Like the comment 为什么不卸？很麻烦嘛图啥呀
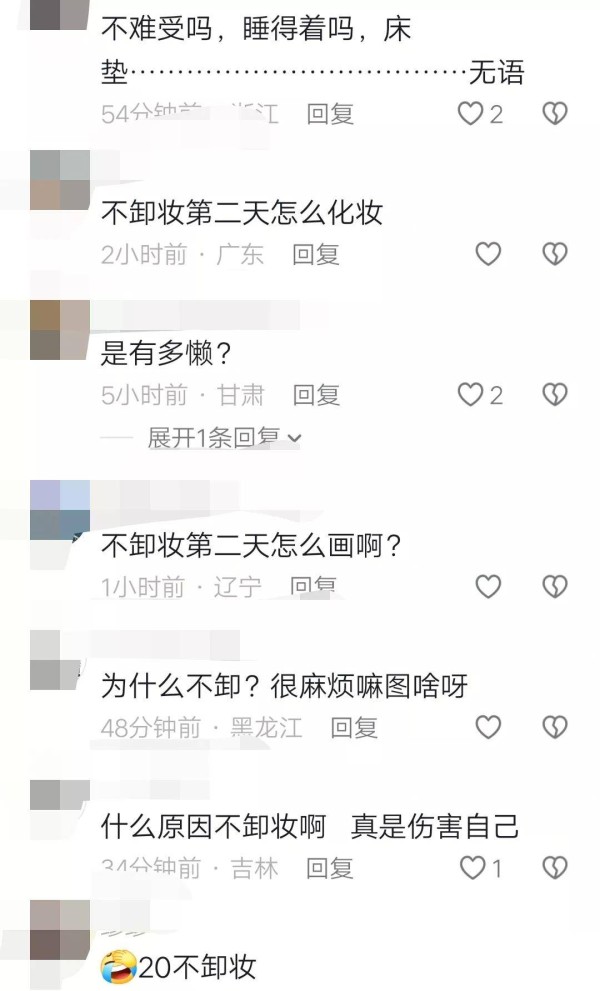600x991 pixels. [487, 728]
